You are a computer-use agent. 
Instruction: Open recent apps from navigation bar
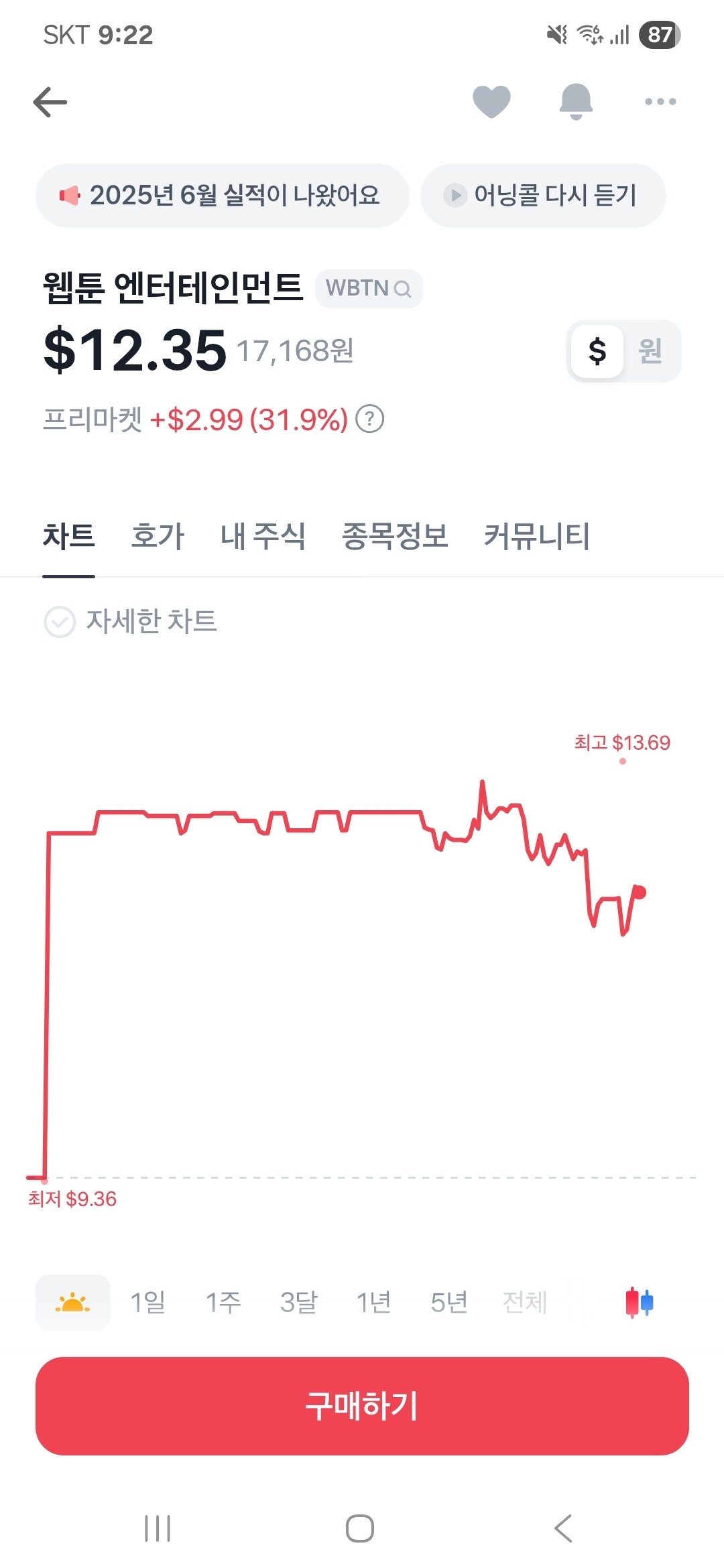click(x=158, y=1528)
